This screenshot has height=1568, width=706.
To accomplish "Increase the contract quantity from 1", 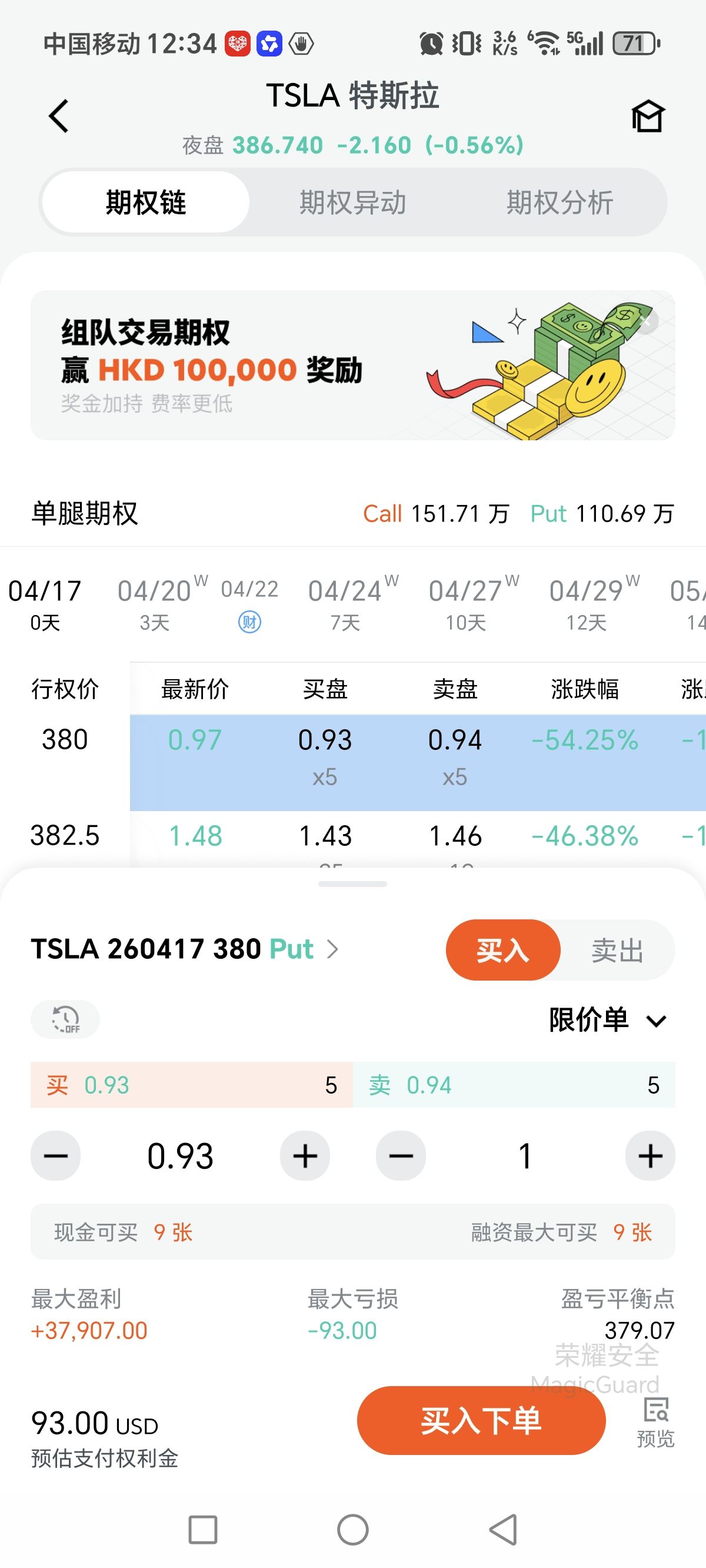I will pos(650,1156).
